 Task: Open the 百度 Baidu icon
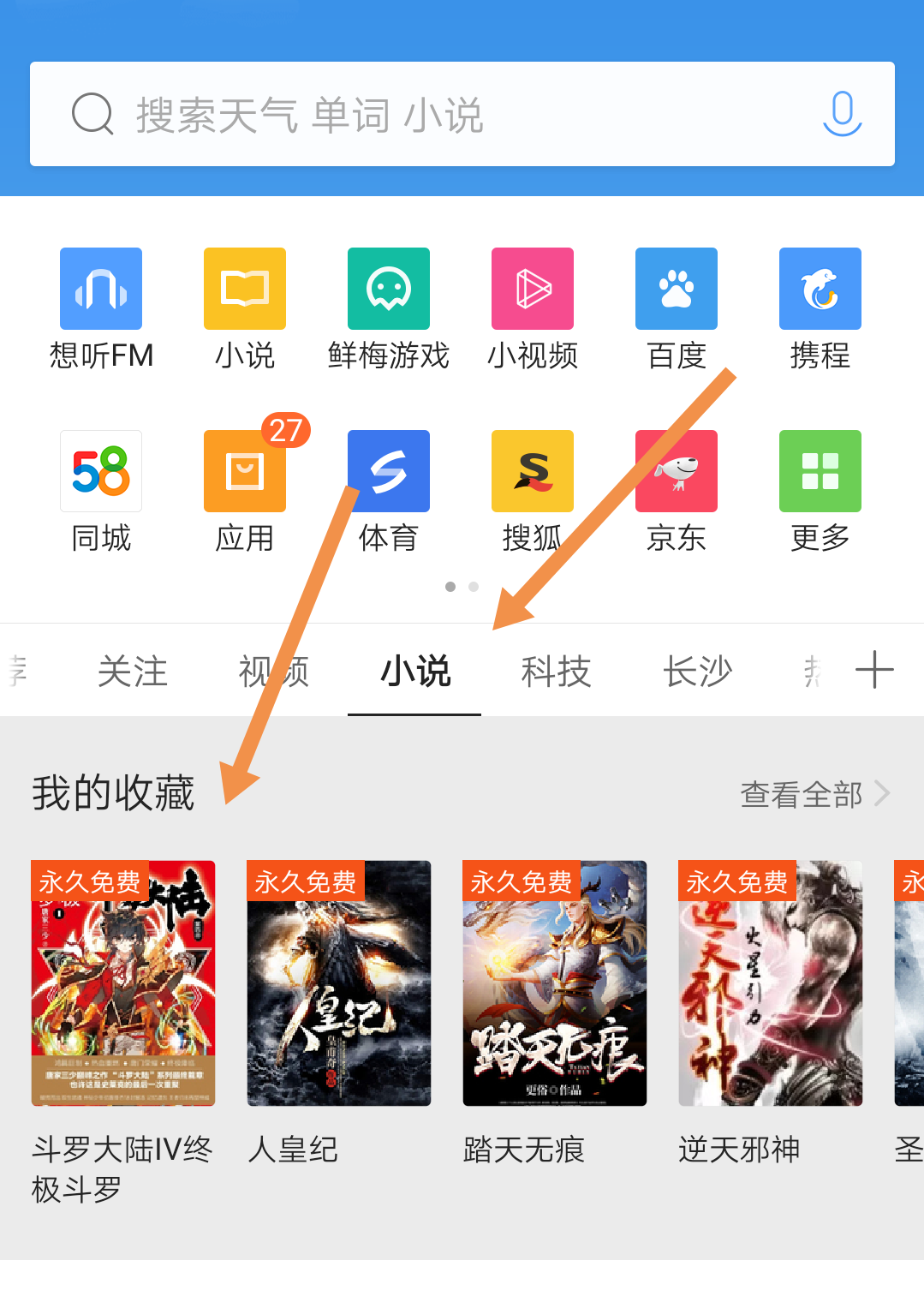676,289
